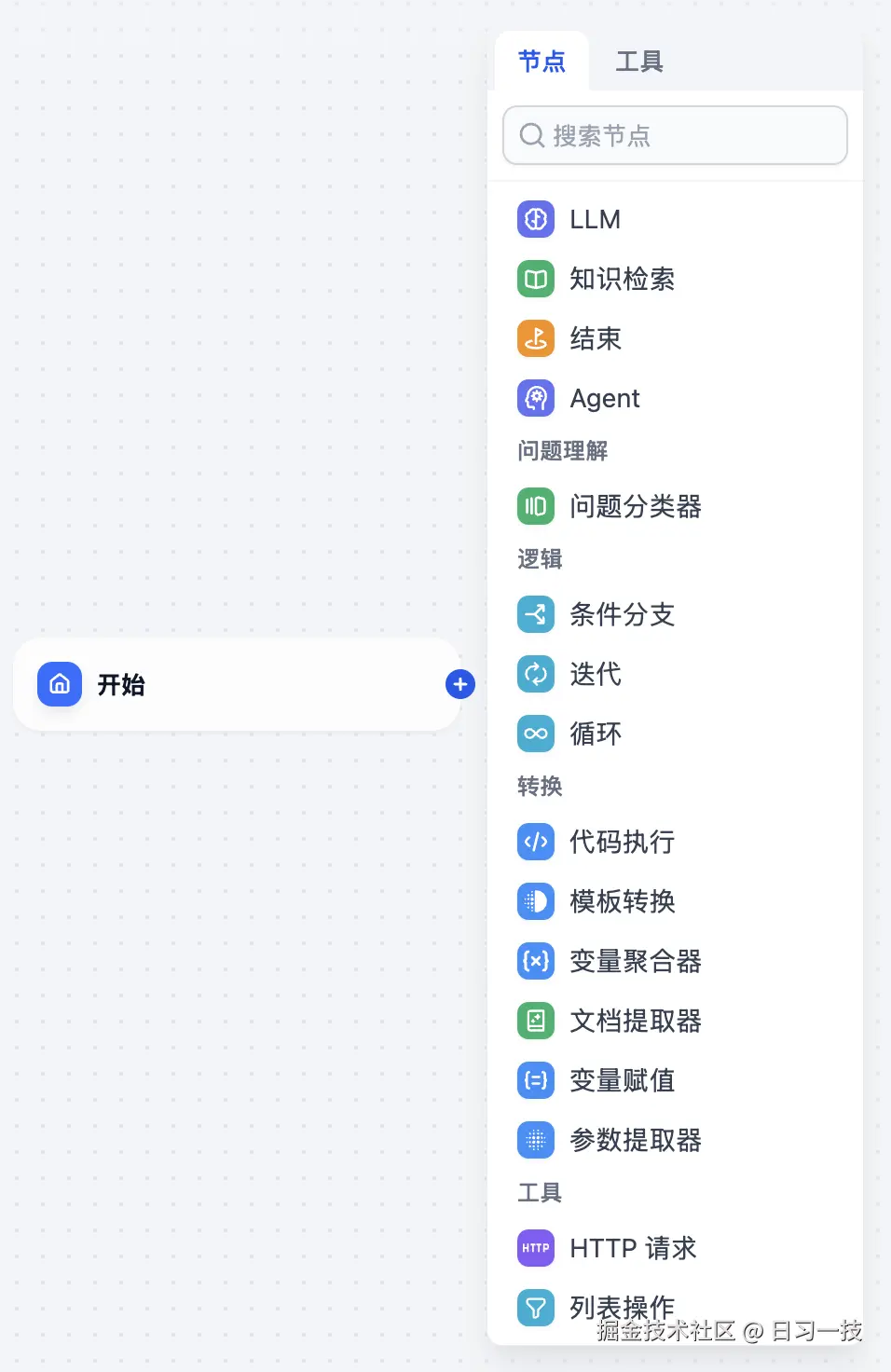This screenshot has width=891, height=1372.
Task: Select the LLM node icon
Action: [535, 219]
